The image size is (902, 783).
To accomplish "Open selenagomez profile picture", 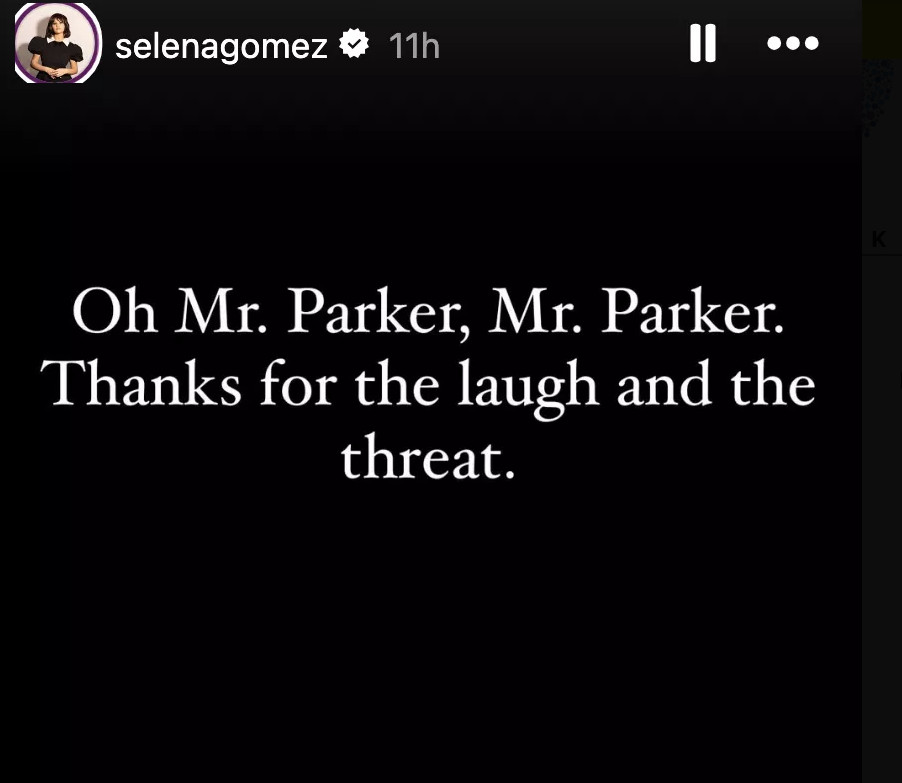I will (57, 43).
